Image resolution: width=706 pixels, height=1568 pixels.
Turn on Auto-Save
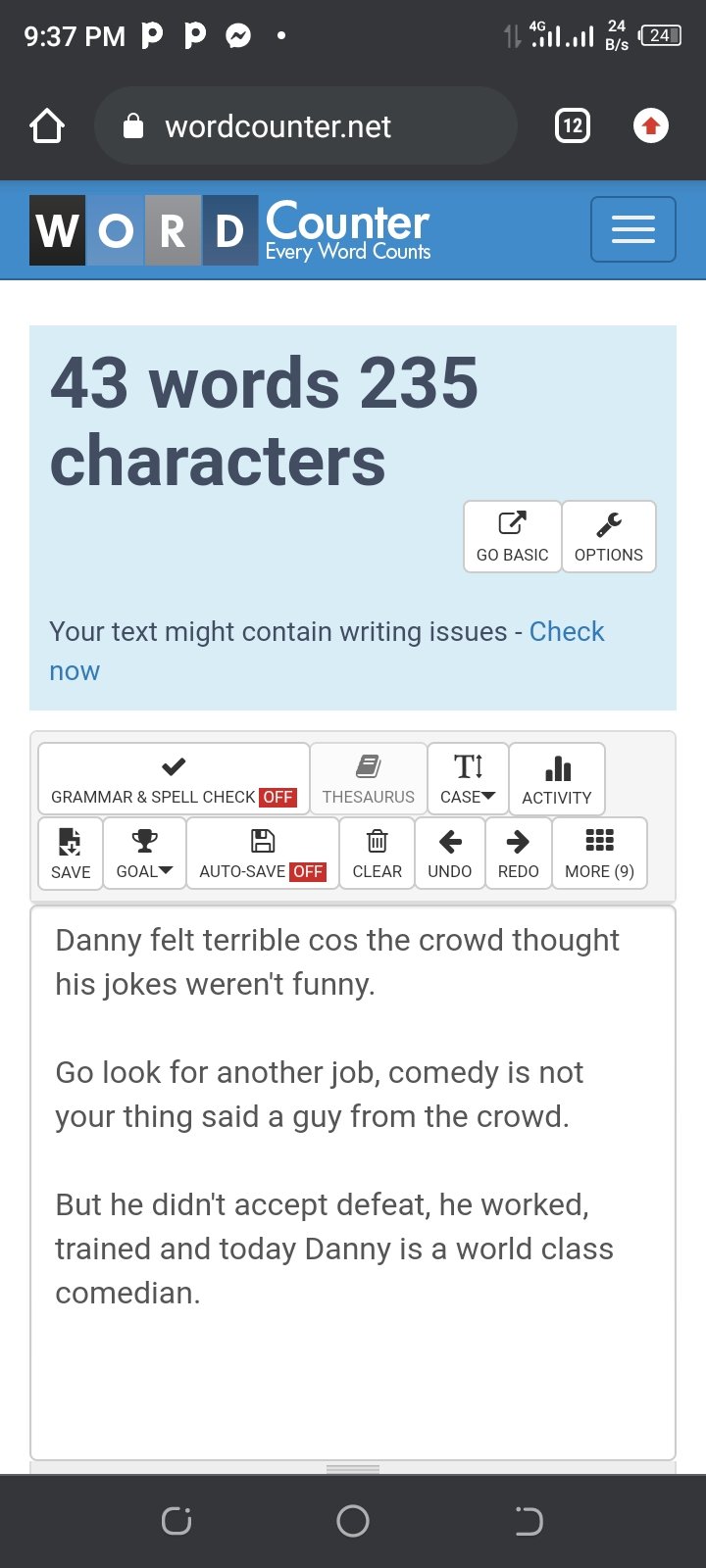262,854
